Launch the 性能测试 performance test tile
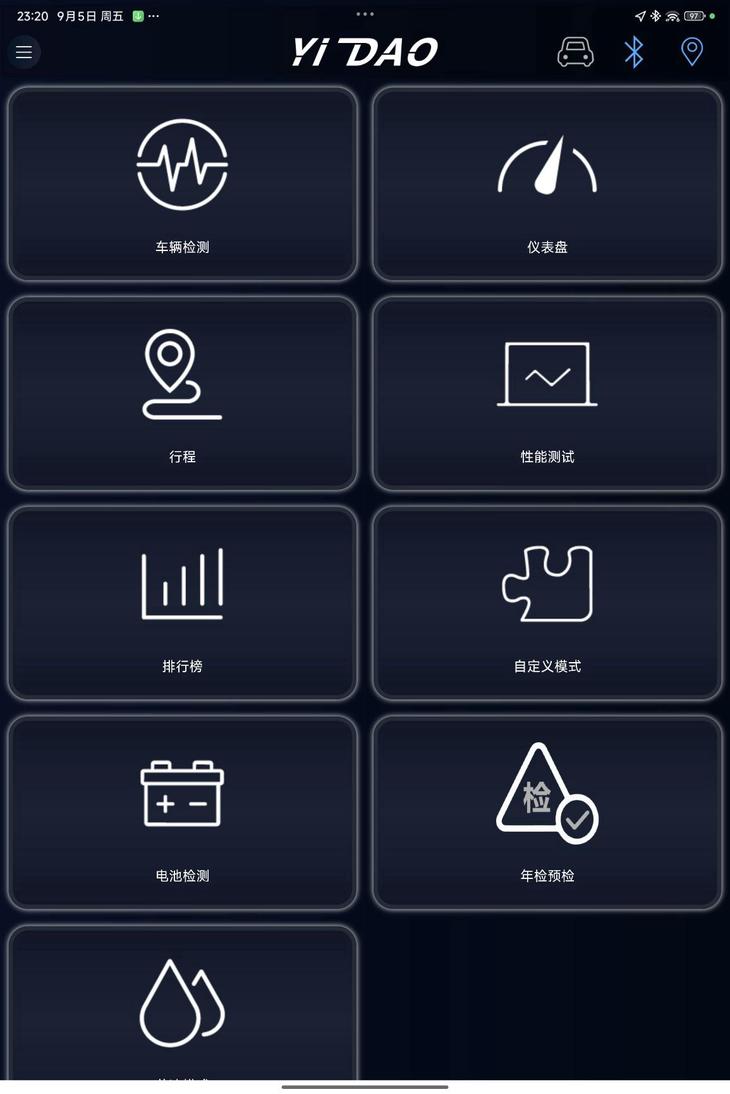This screenshot has height=1094, width=730. [x=547, y=392]
